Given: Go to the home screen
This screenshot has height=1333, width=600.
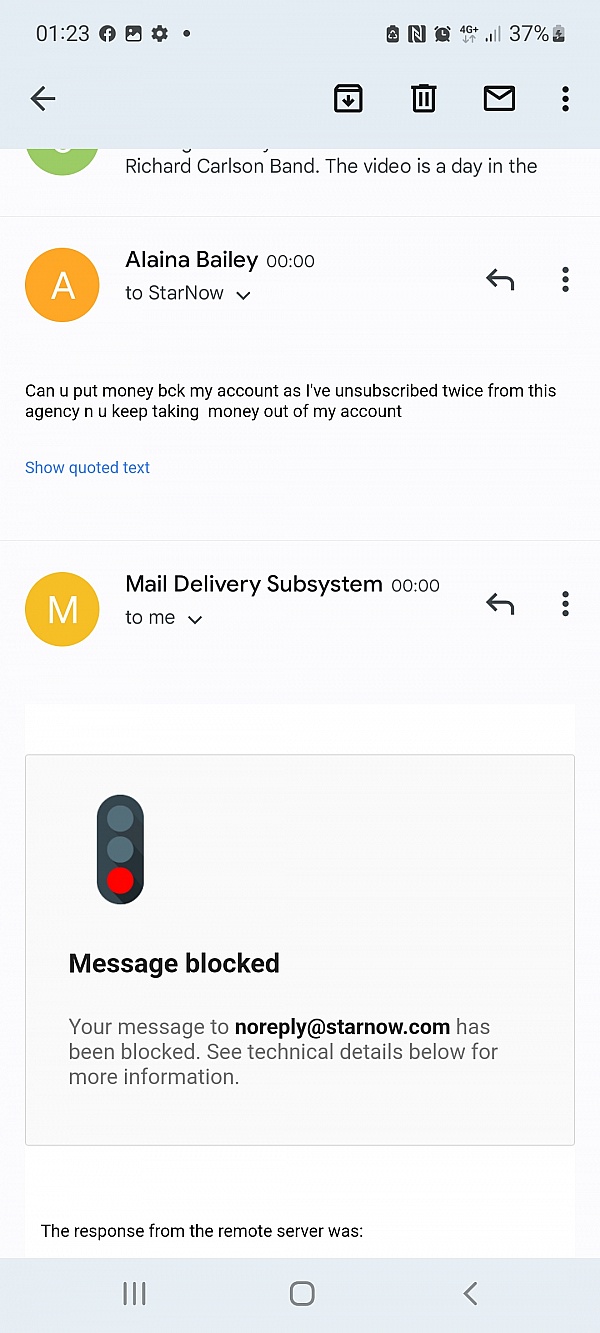Looking at the screenshot, I should (x=302, y=1294).
